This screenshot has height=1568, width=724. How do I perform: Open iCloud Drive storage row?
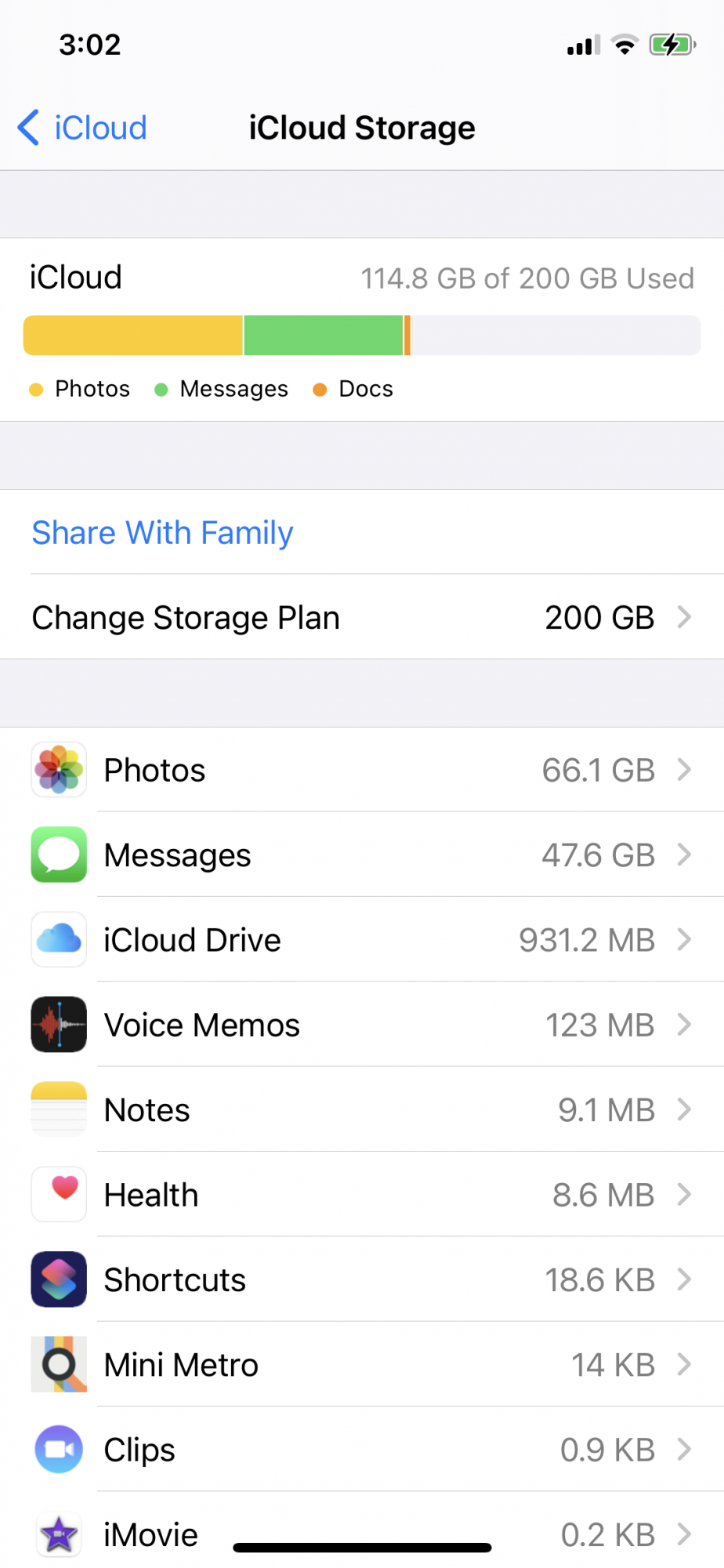[x=361, y=939]
